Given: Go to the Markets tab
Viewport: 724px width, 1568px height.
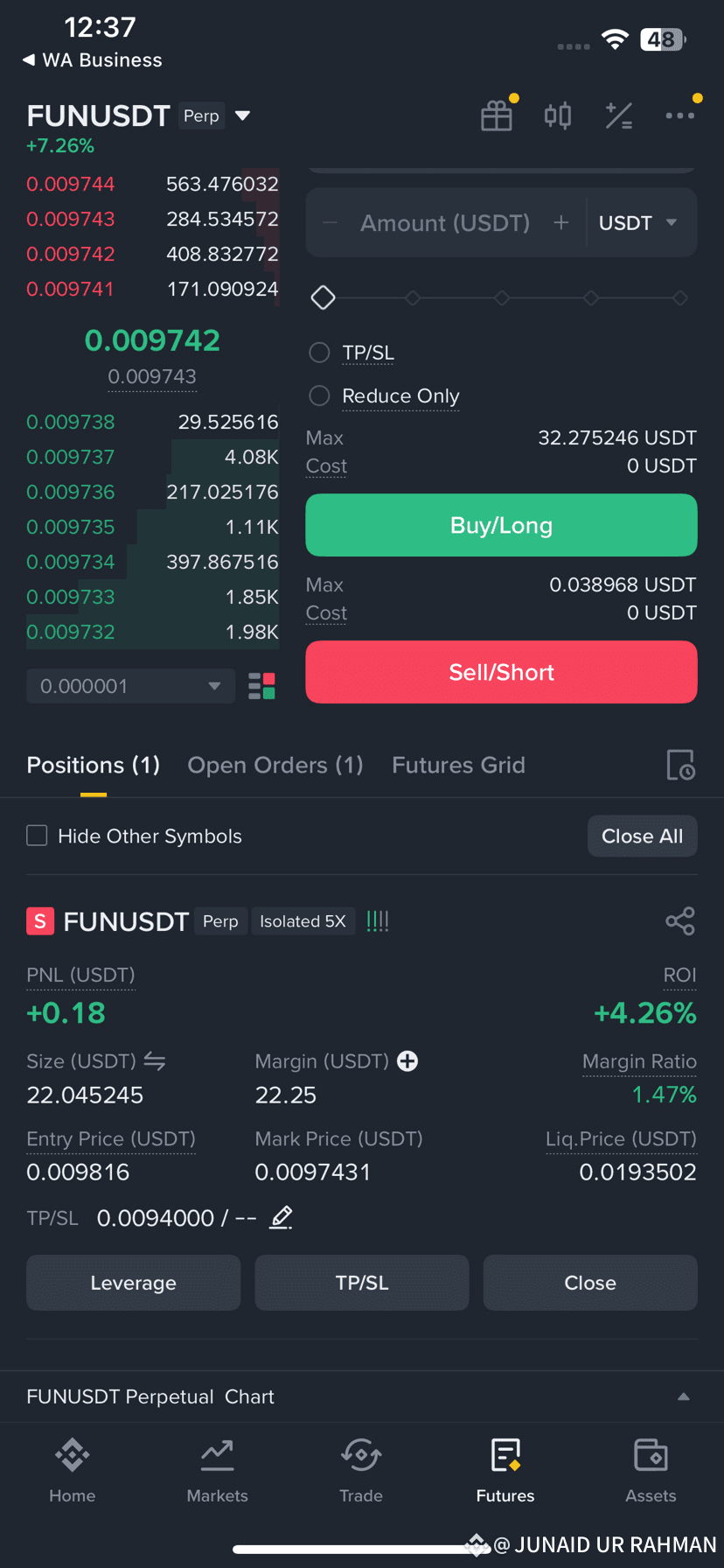Looking at the screenshot, I should pyautogui.click(x=217, y=1470).
